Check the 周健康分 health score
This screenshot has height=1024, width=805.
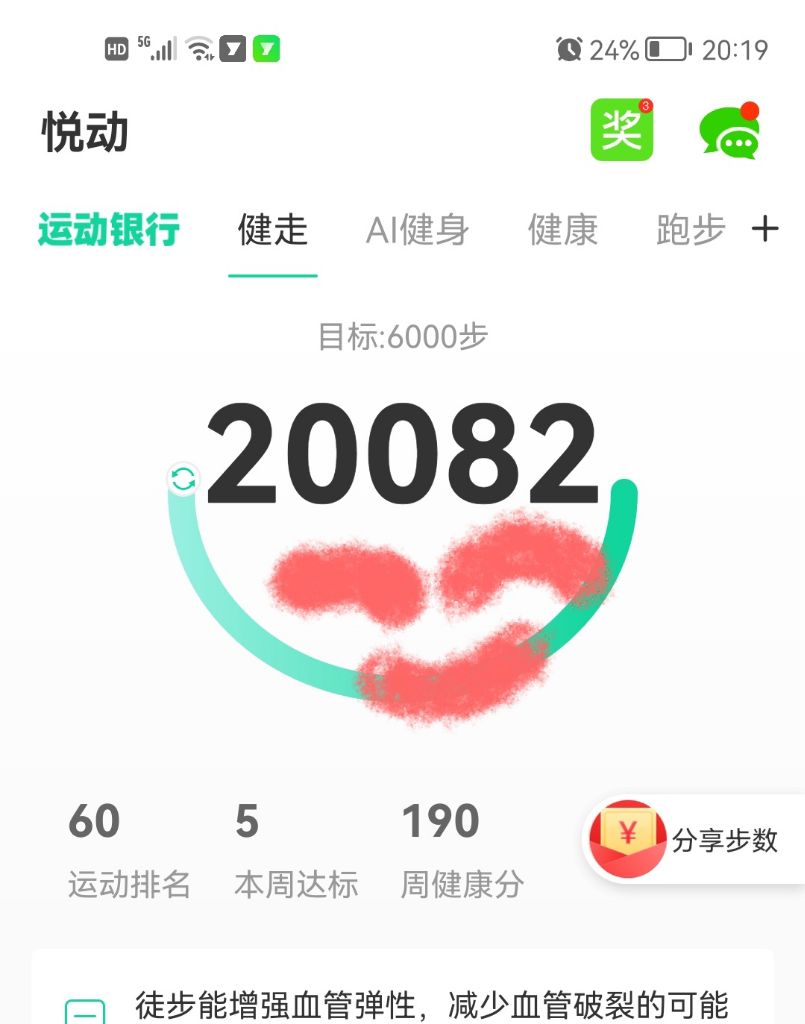coord(461,850)
